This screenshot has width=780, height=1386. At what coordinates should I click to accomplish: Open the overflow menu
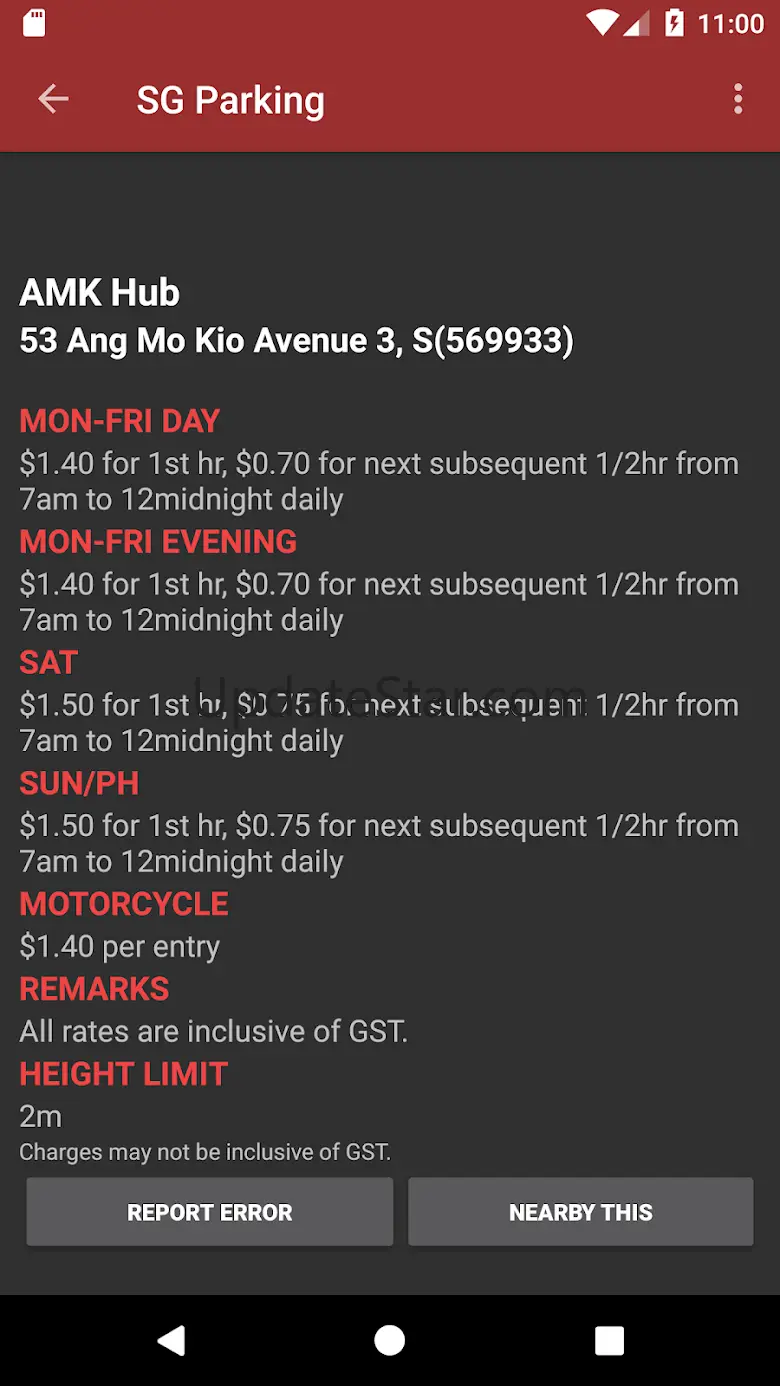click(738, 99)
